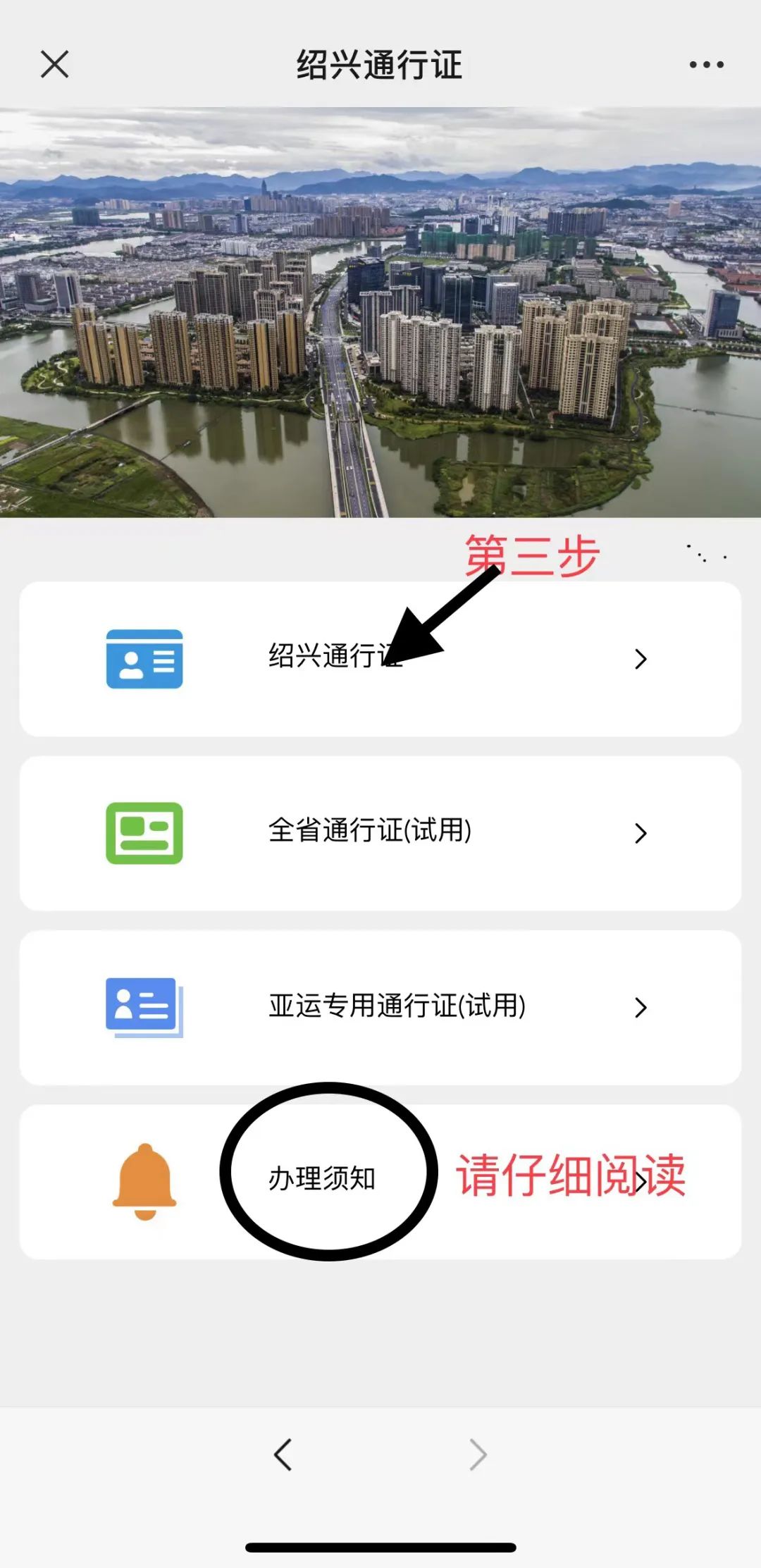Open 亚运专用通行证(试用)
Screen dimensions: 761x1568
(x=379, y=1007)
